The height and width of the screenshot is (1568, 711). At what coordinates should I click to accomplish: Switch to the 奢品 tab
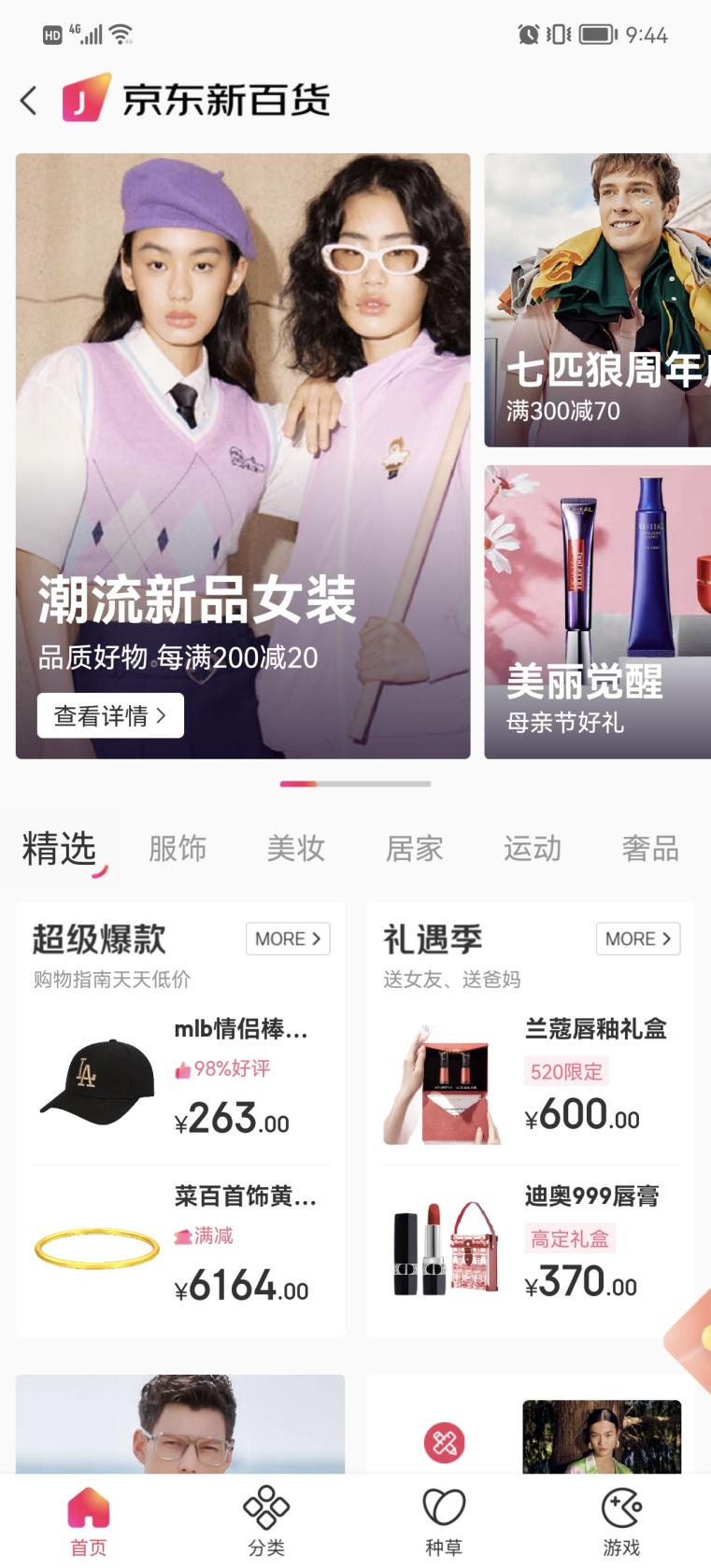pos(650,849)
